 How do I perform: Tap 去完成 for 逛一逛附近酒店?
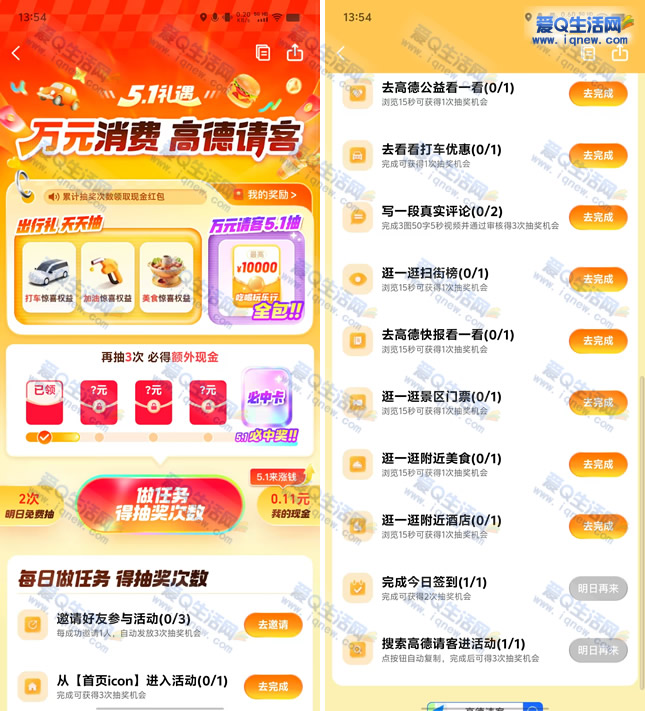(x=598, y=526)
